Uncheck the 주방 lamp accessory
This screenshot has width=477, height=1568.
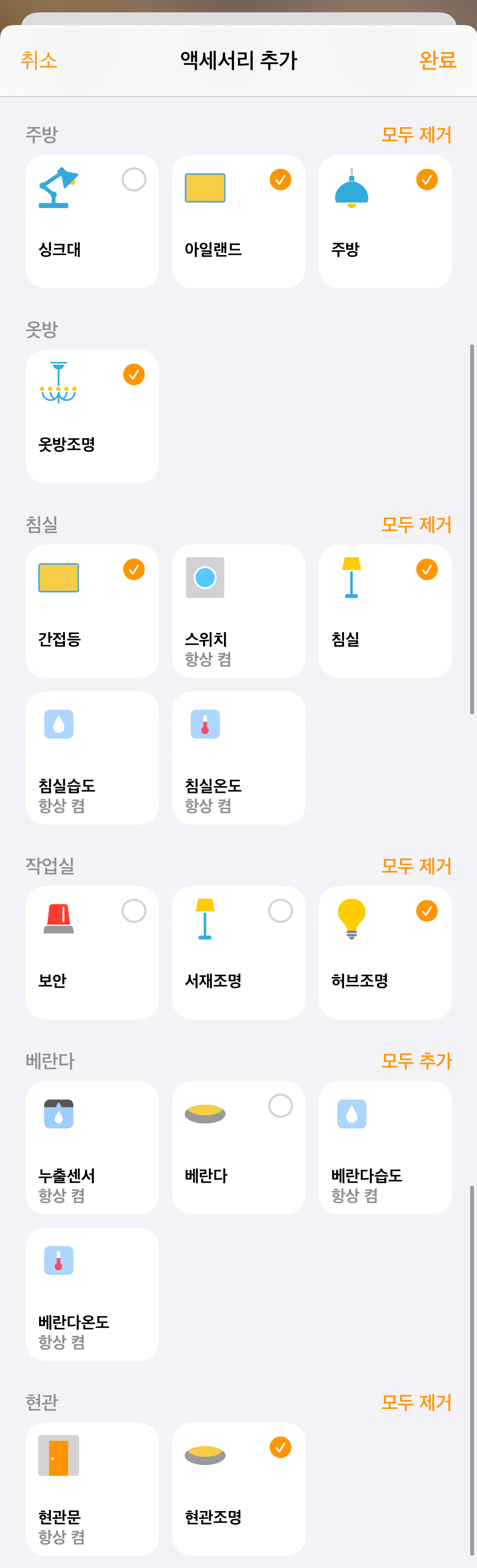click(385, 221)
